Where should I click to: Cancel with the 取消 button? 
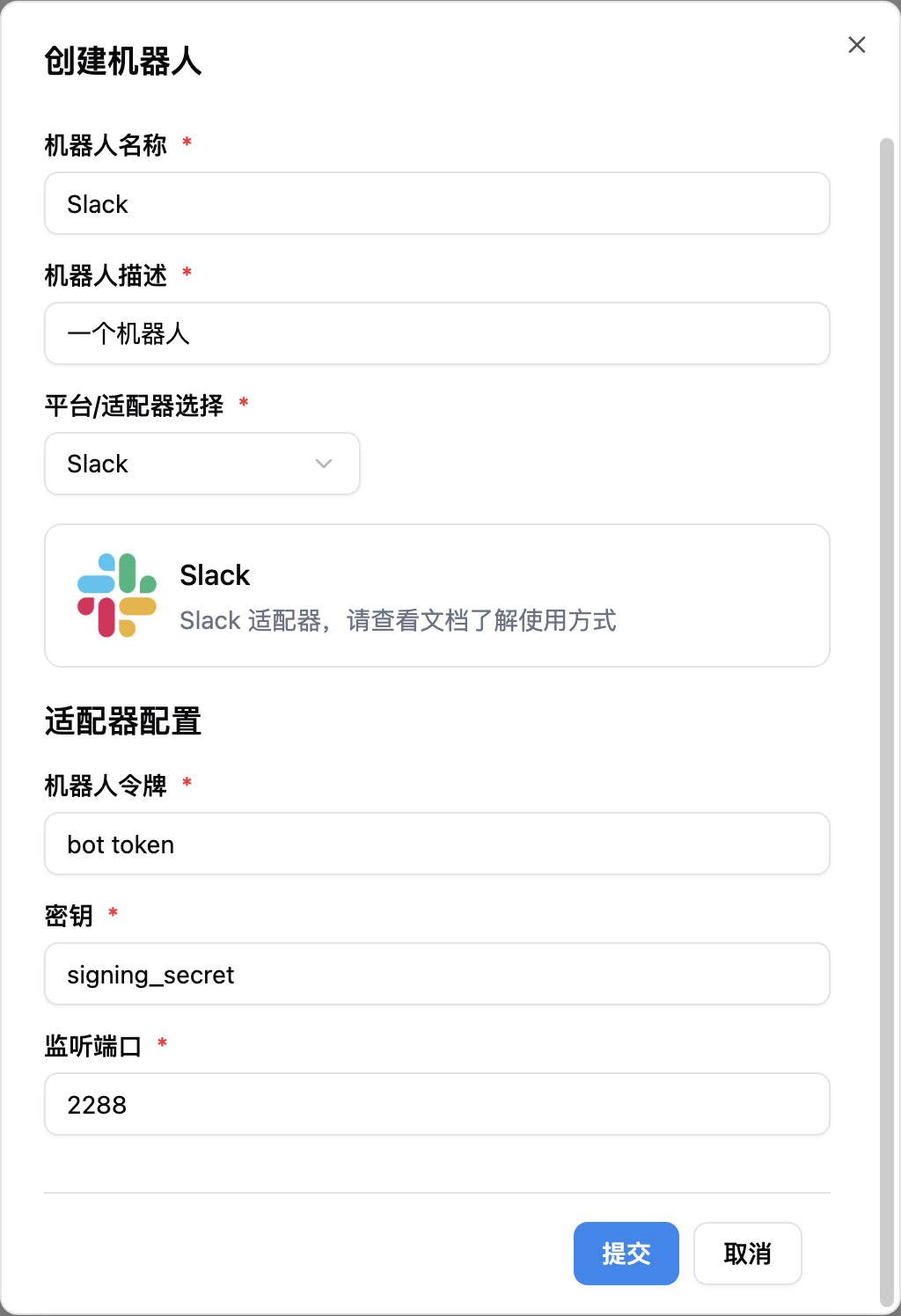click(x=747, y=1254)
